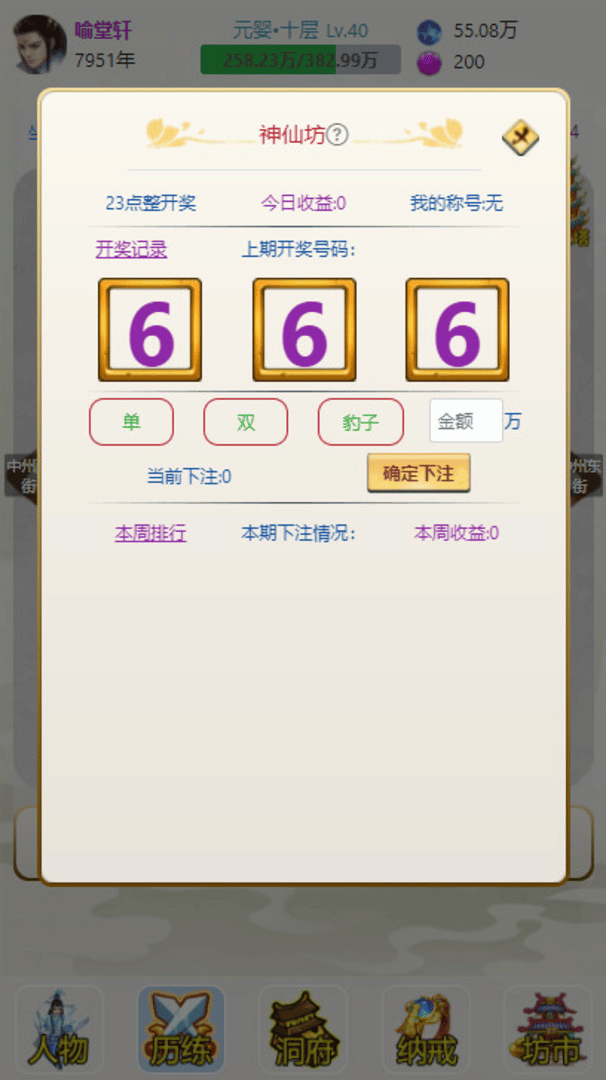Switch to the 坊市 tab
Screen dimensions: 606x1080
click(548, 1029)
